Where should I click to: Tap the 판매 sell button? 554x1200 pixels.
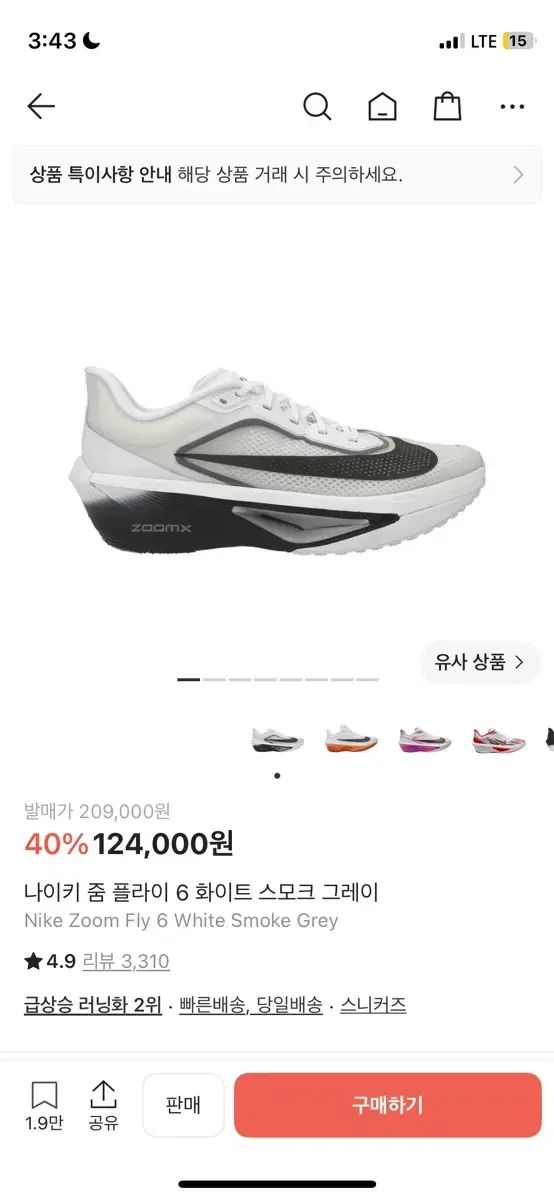(183, 1105)
